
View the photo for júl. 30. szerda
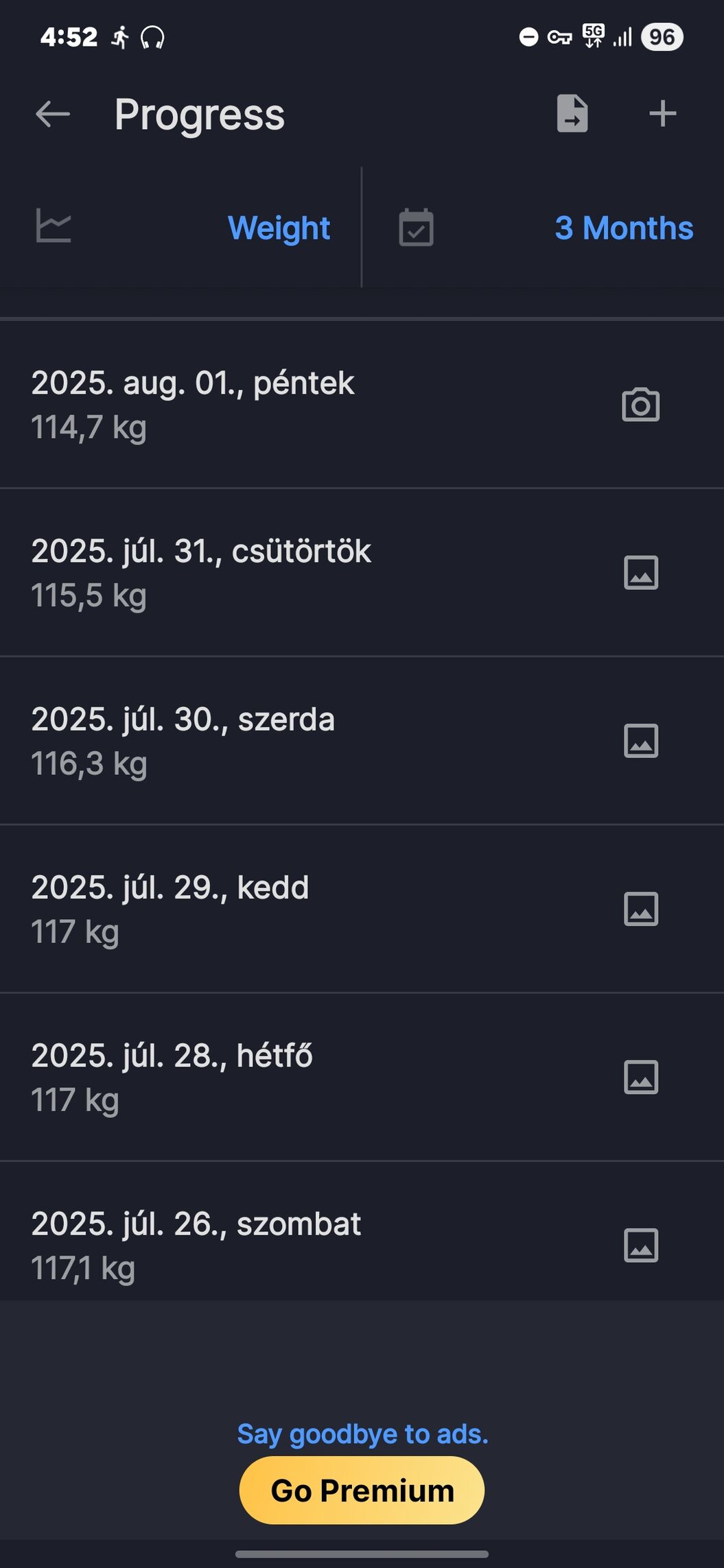(640, 741)
